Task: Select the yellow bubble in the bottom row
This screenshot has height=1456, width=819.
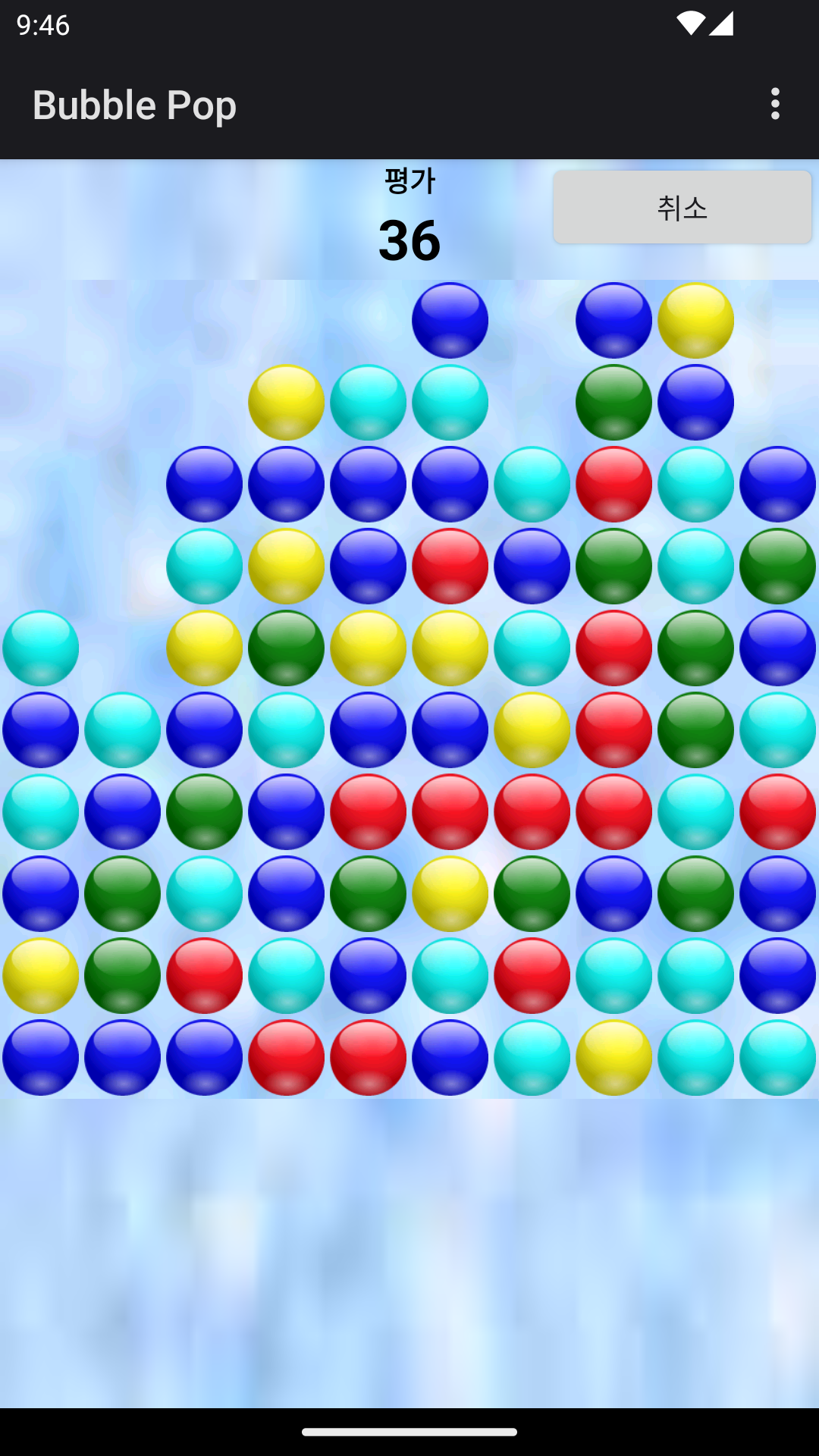Action: (x=613, y=1057)
